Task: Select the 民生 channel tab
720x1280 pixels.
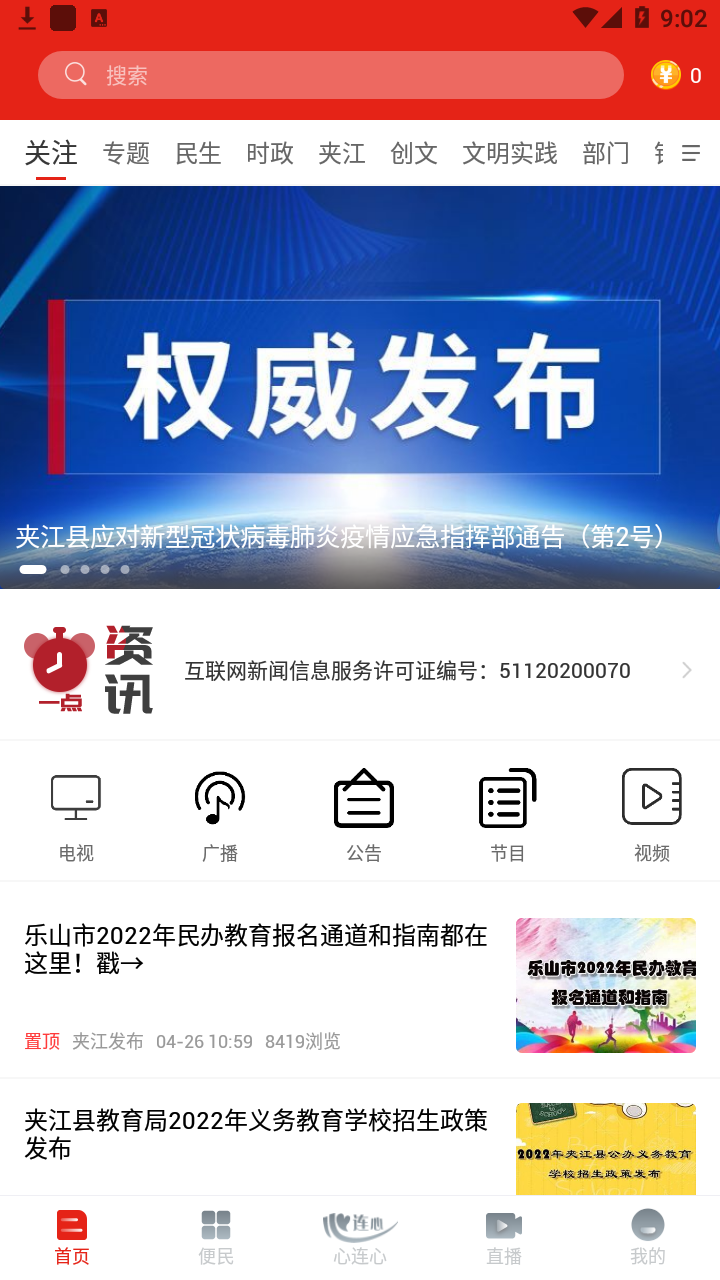Action: (x=197, y=154)
